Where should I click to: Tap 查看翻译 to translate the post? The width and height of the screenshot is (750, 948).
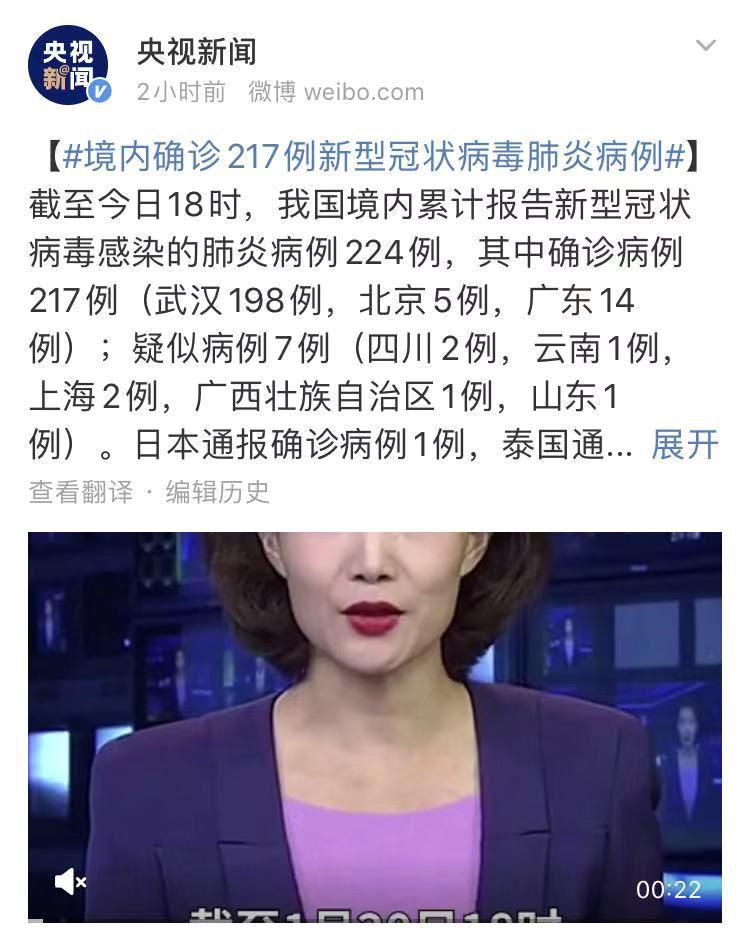(80, 492)
